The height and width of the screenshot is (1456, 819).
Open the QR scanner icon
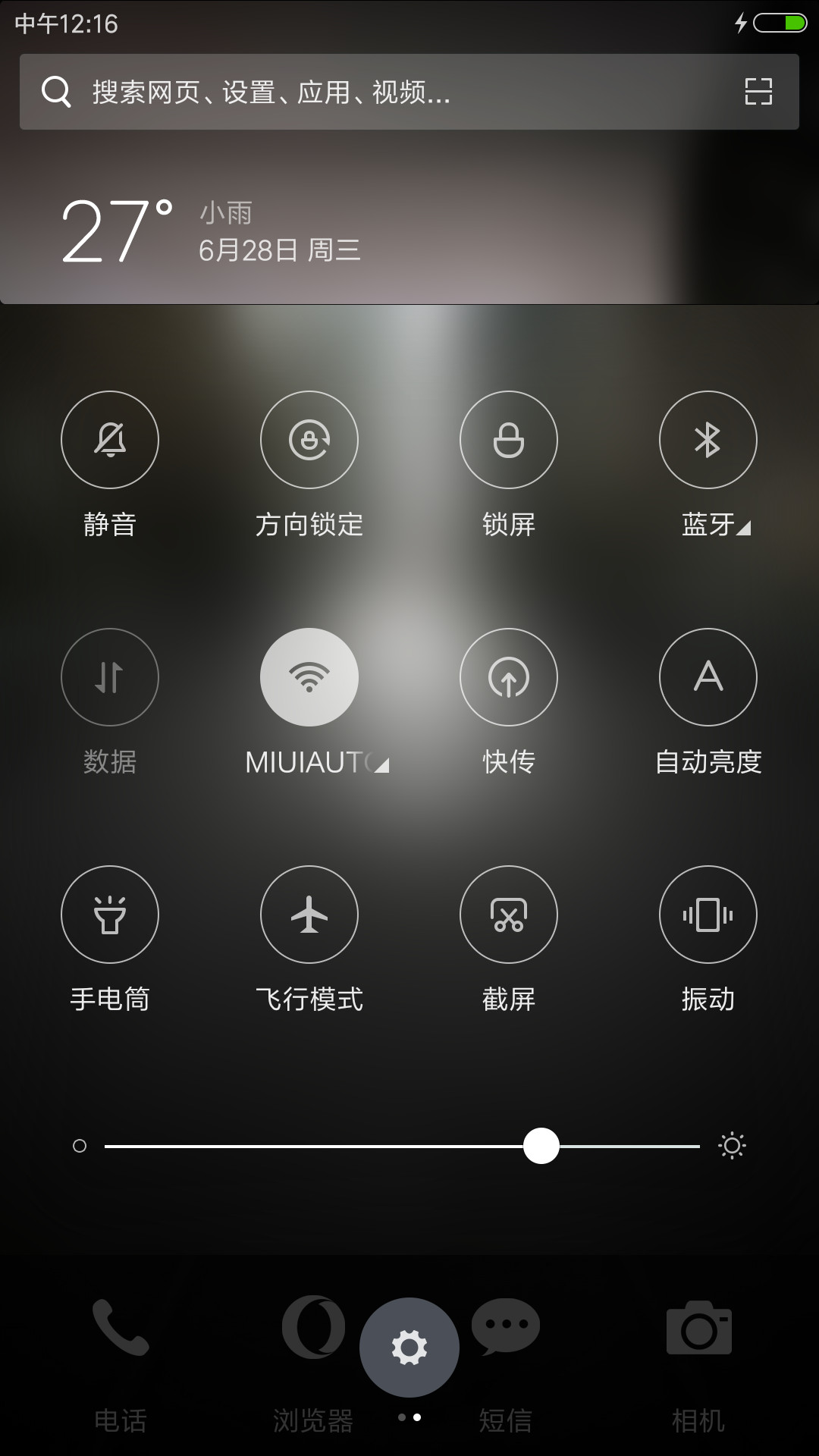click(758, 92)
